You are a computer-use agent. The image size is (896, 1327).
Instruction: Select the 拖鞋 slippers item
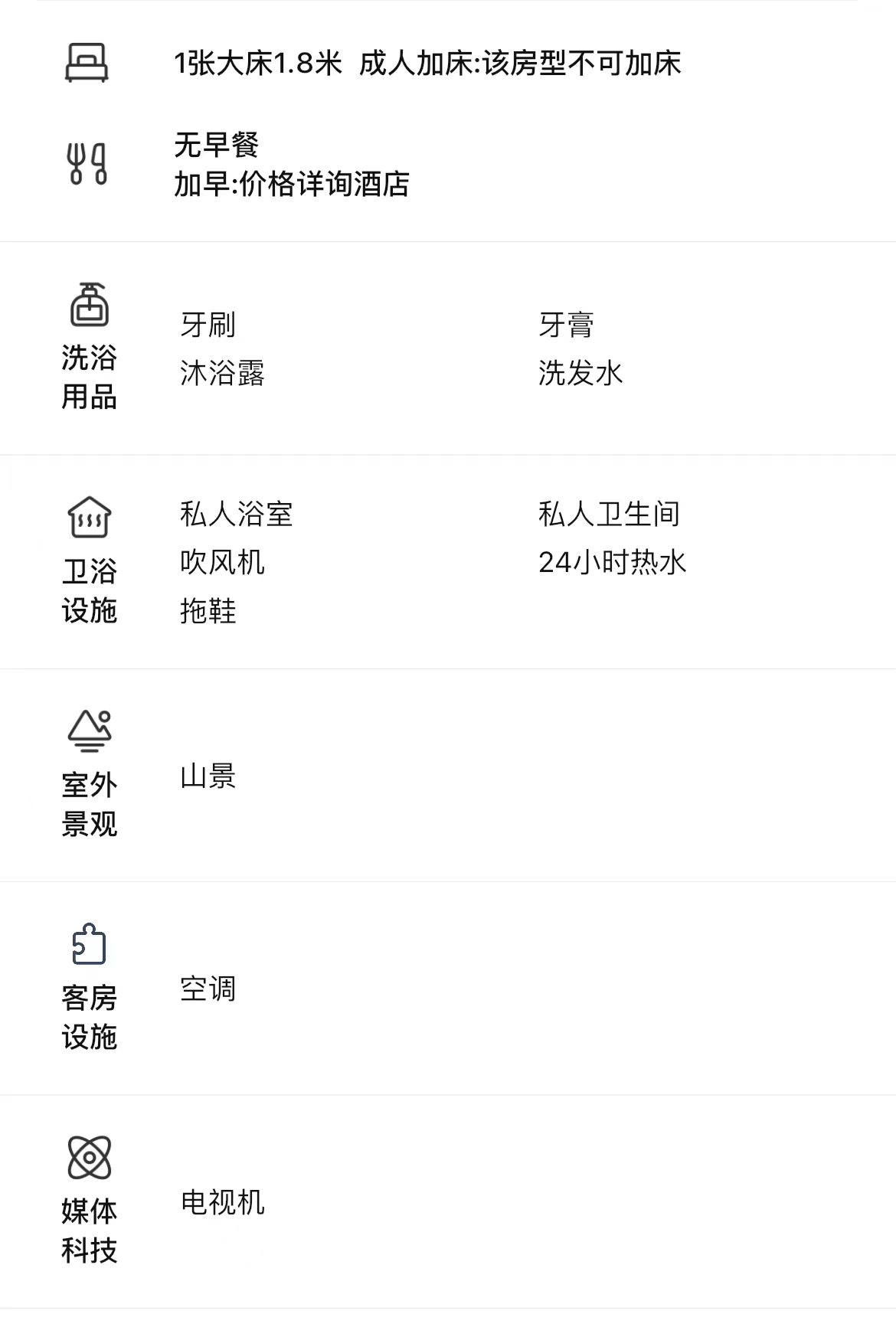(x=209, y=611)
